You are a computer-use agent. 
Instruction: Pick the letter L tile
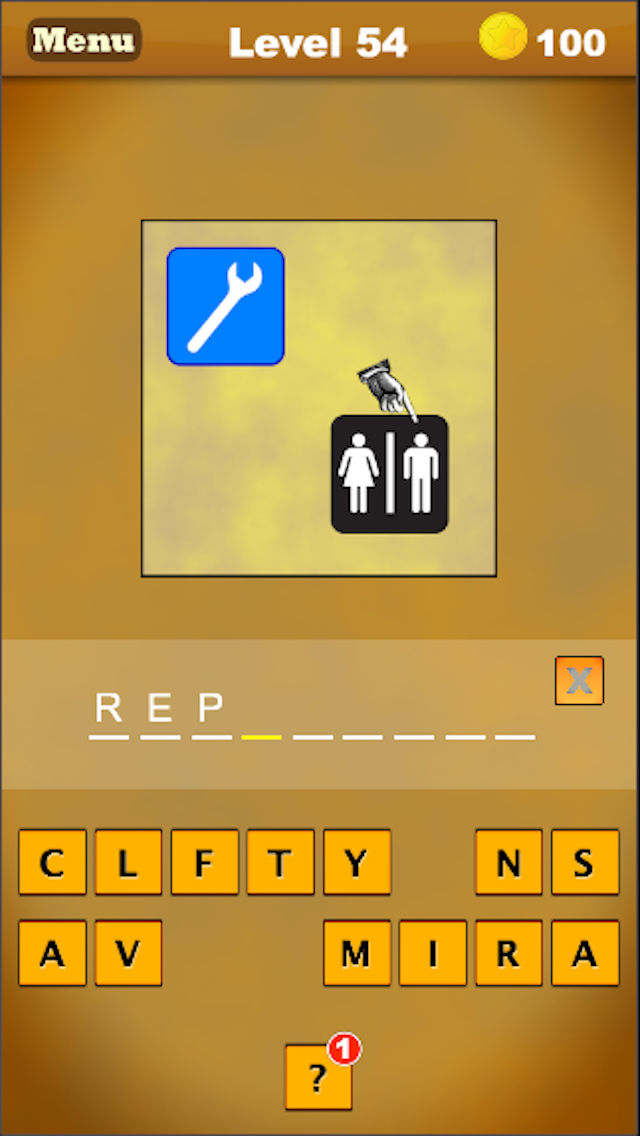click(128, 862)
